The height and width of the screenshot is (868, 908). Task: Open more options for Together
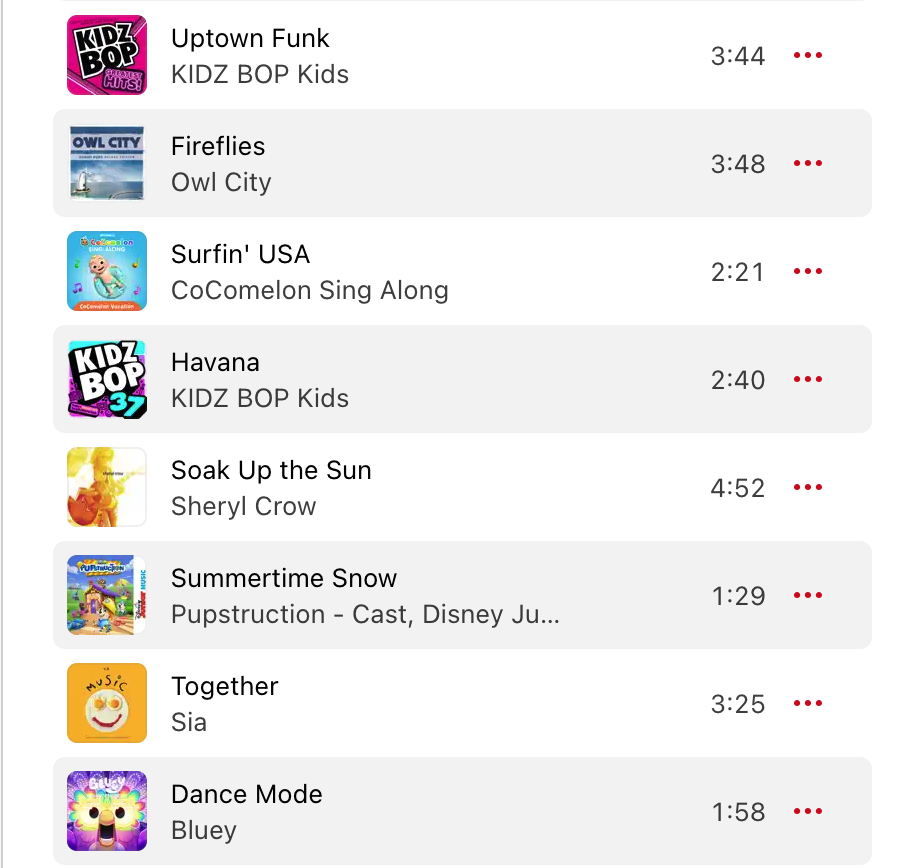(x=807, y=704)
